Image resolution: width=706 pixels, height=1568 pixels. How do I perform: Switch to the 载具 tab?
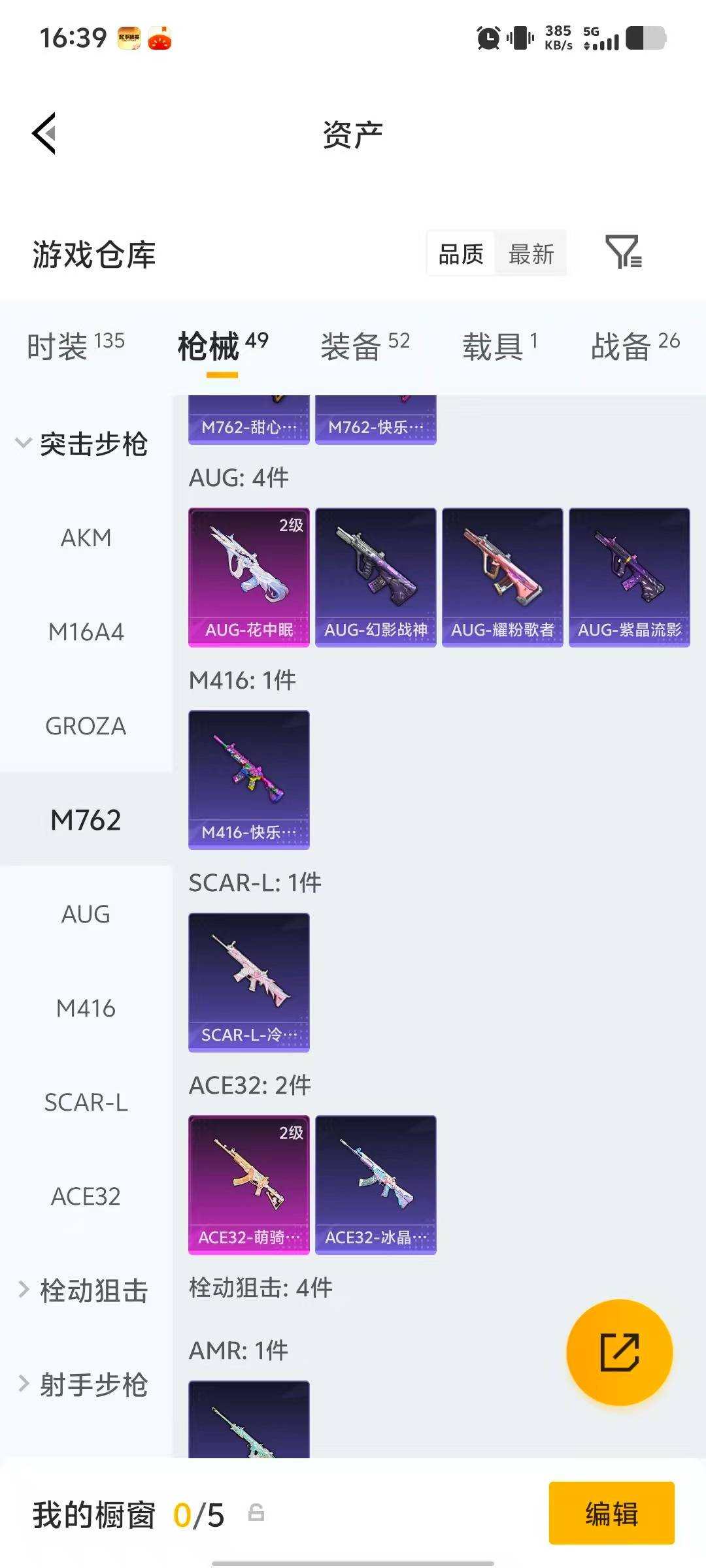pos(499,346)
